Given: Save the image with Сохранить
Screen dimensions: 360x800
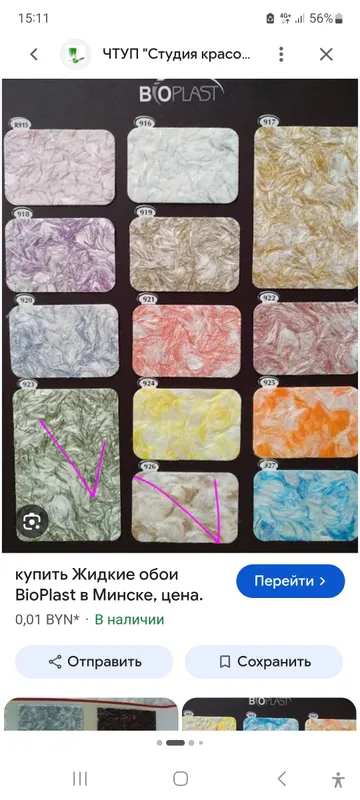Looking at the screenshot, I should click(264, 662).
